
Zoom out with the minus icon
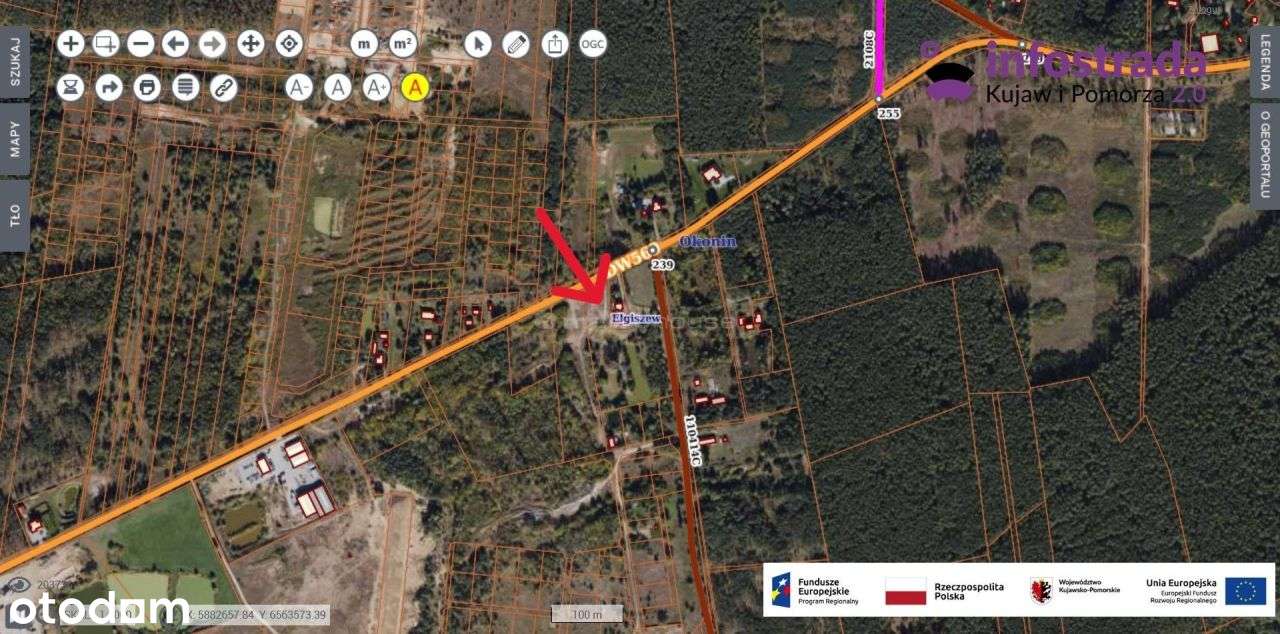point(141,43)
